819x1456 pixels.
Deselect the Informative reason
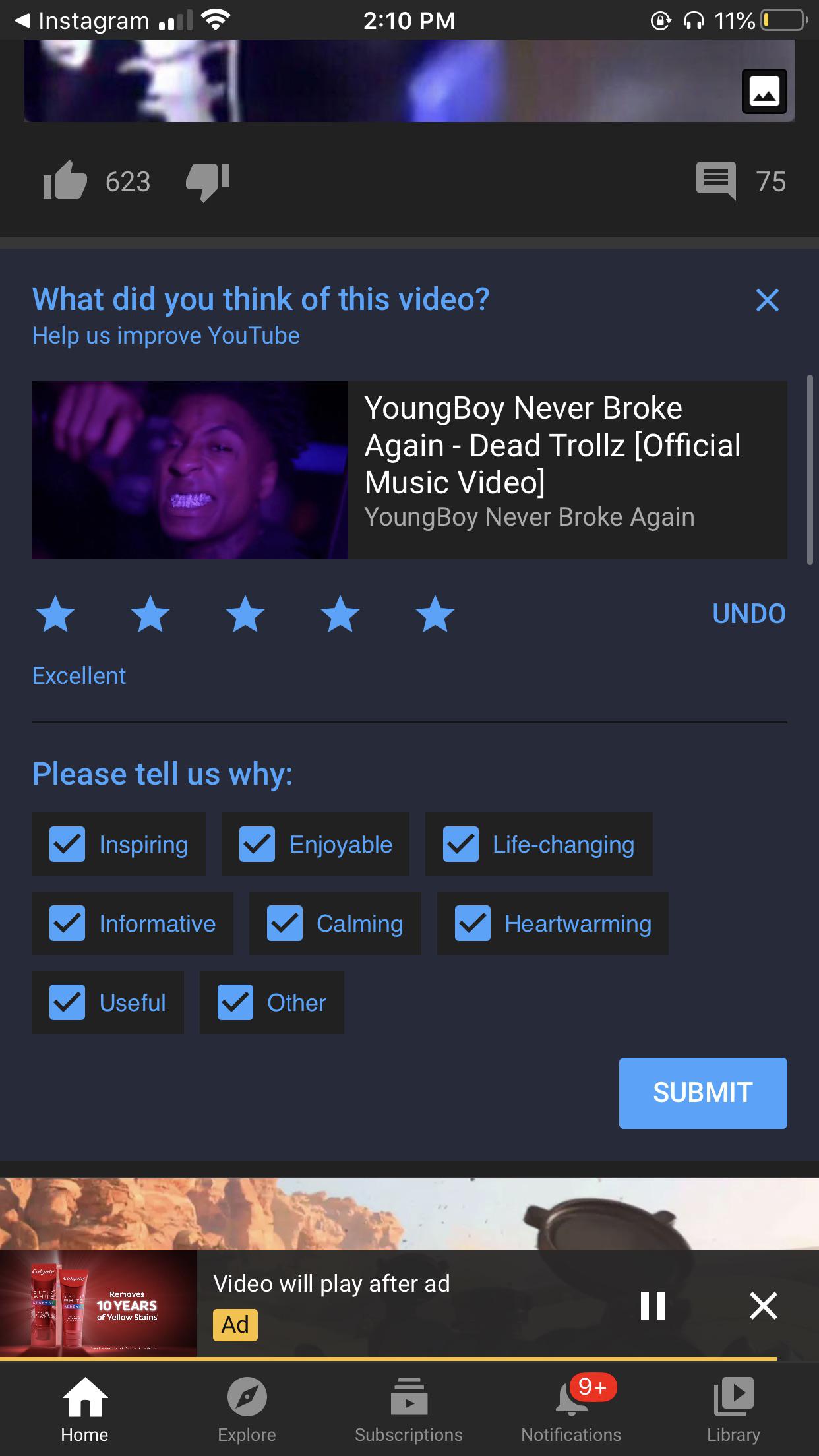pyautogui.click(x=67, y=923)
